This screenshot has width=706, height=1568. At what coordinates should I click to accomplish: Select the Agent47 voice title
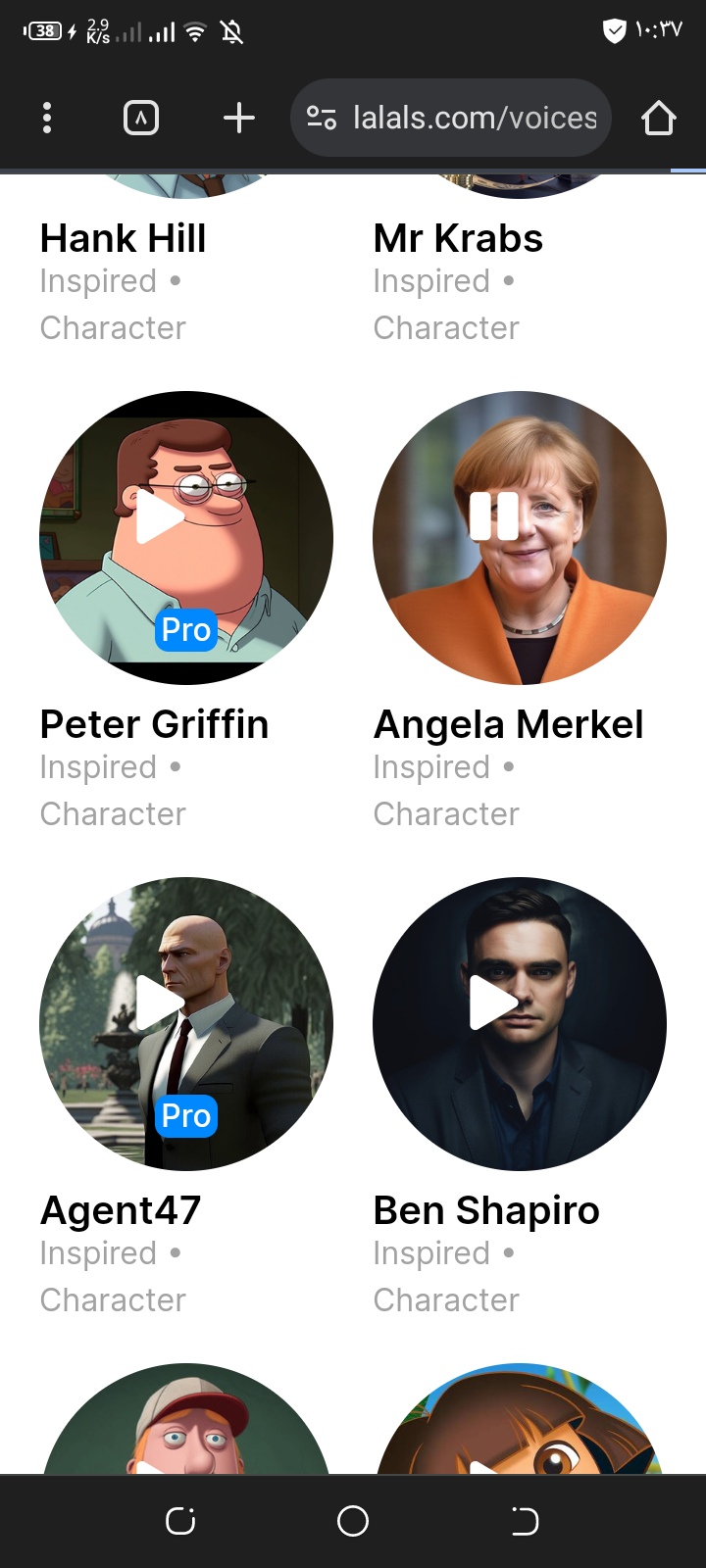point(121,1210)
